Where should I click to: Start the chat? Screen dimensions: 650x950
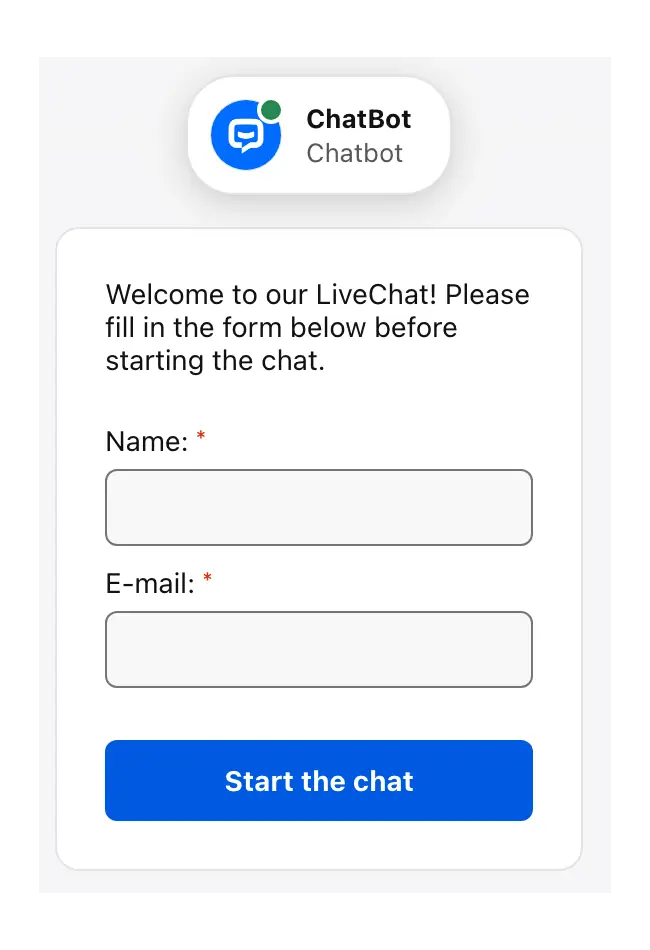[x=318, y=780]
